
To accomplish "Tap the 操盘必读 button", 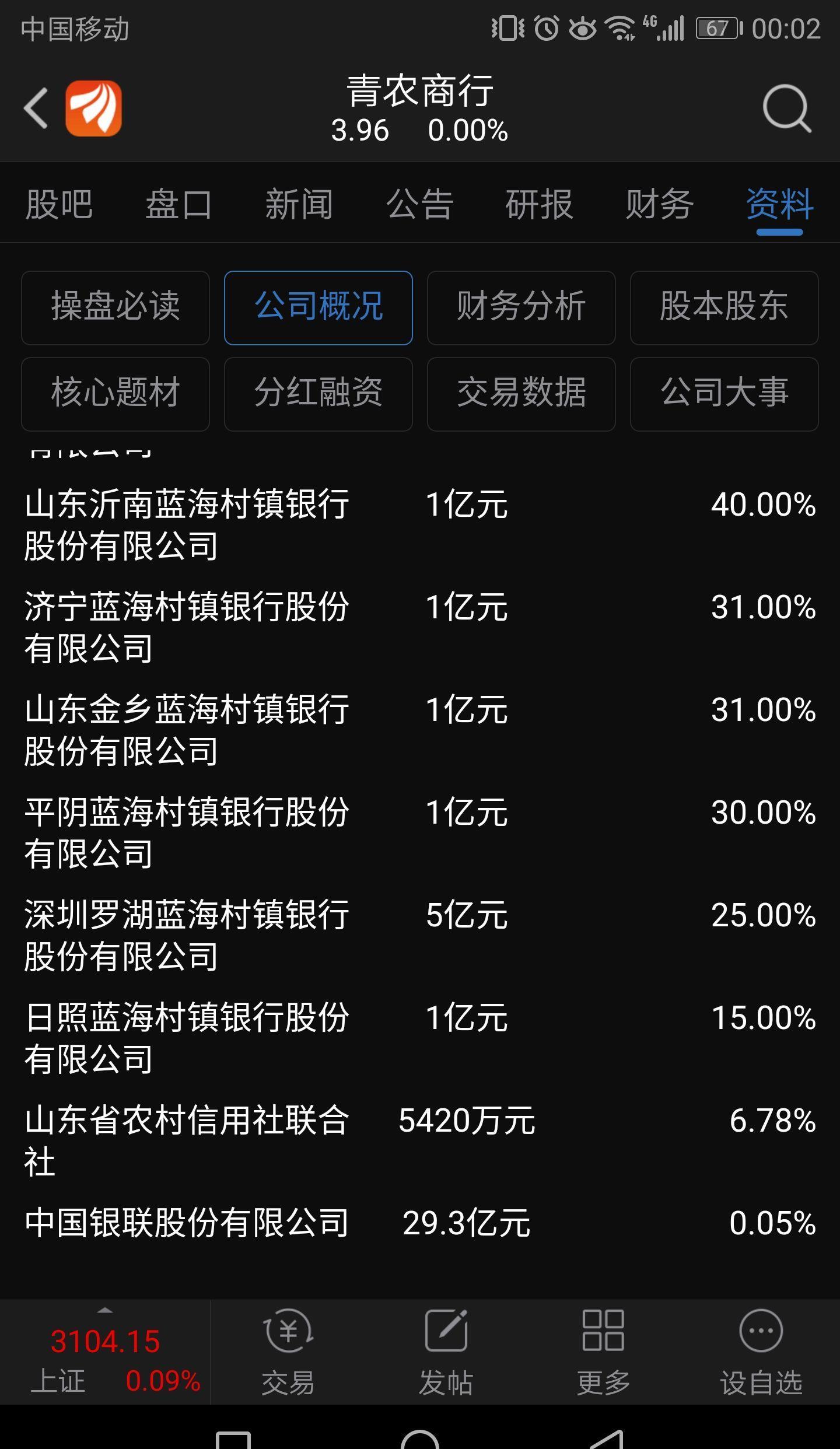I will 115,308.
